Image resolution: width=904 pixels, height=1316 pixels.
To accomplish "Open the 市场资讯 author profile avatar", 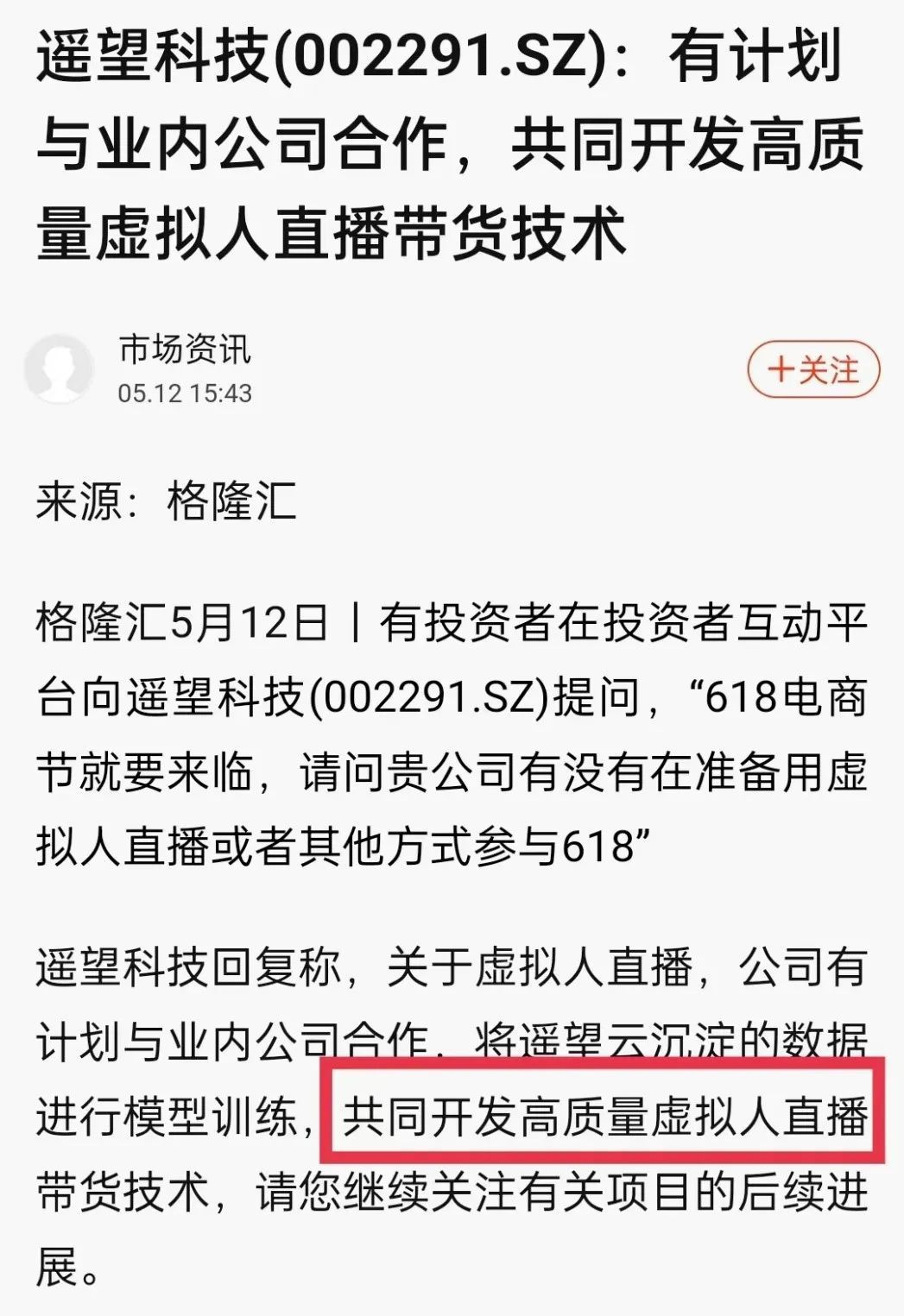I will point(59,369).
